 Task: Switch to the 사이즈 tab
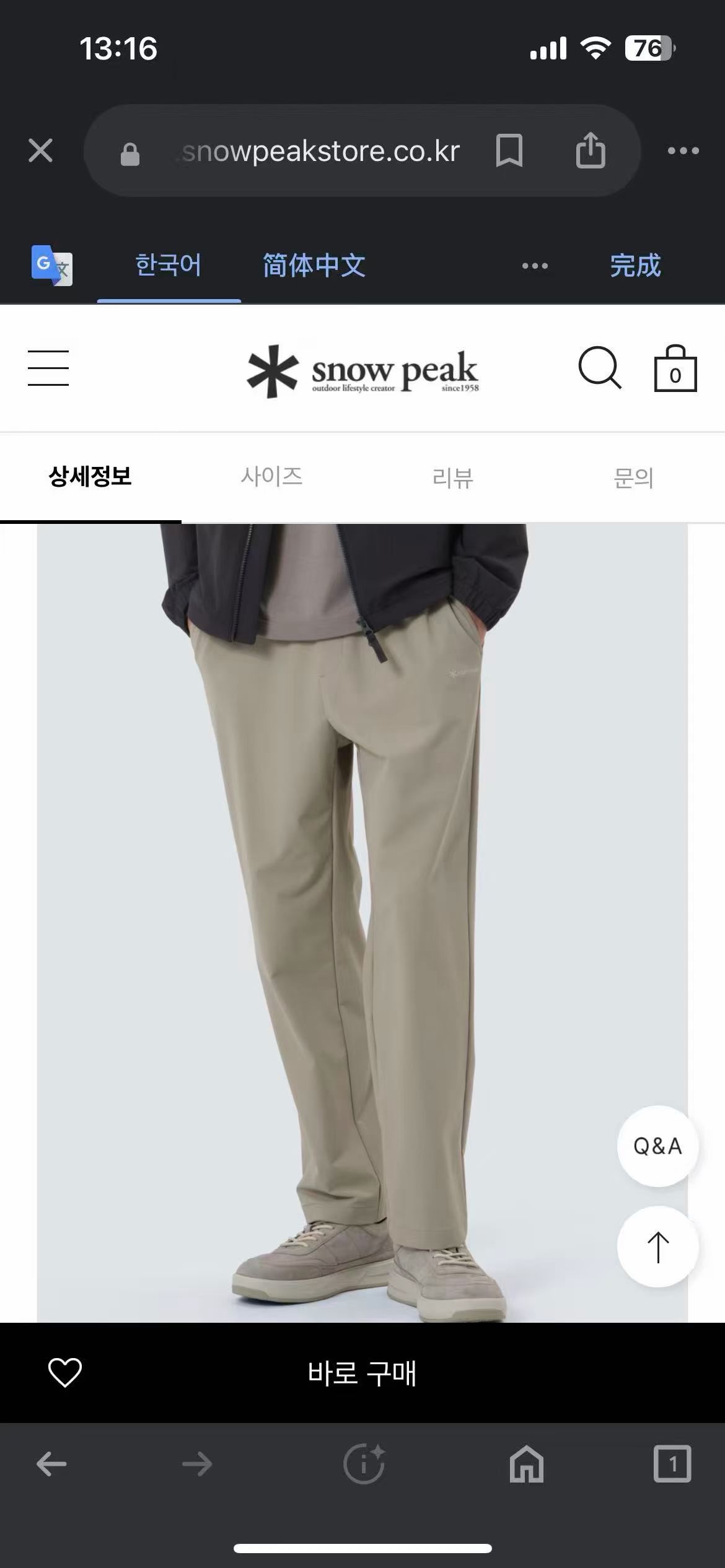point(271,477)
